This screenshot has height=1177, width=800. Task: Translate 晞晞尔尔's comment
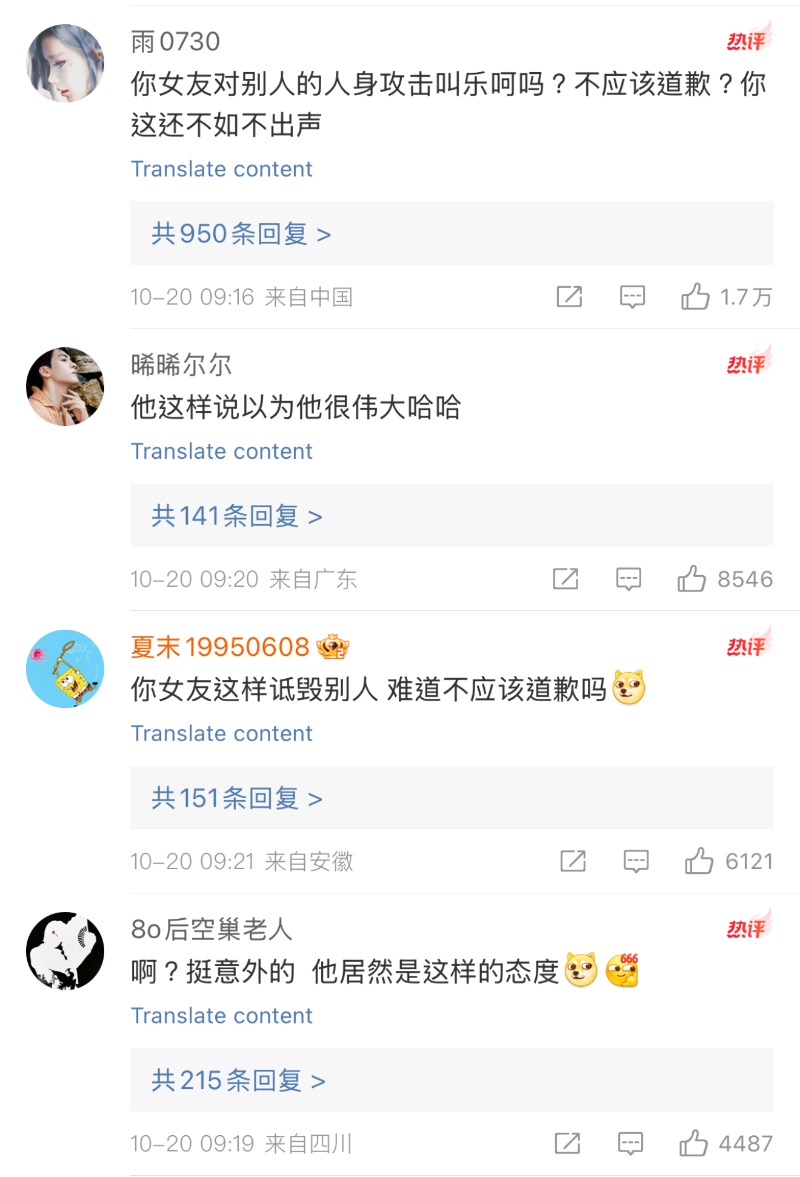tap(221, 451)
